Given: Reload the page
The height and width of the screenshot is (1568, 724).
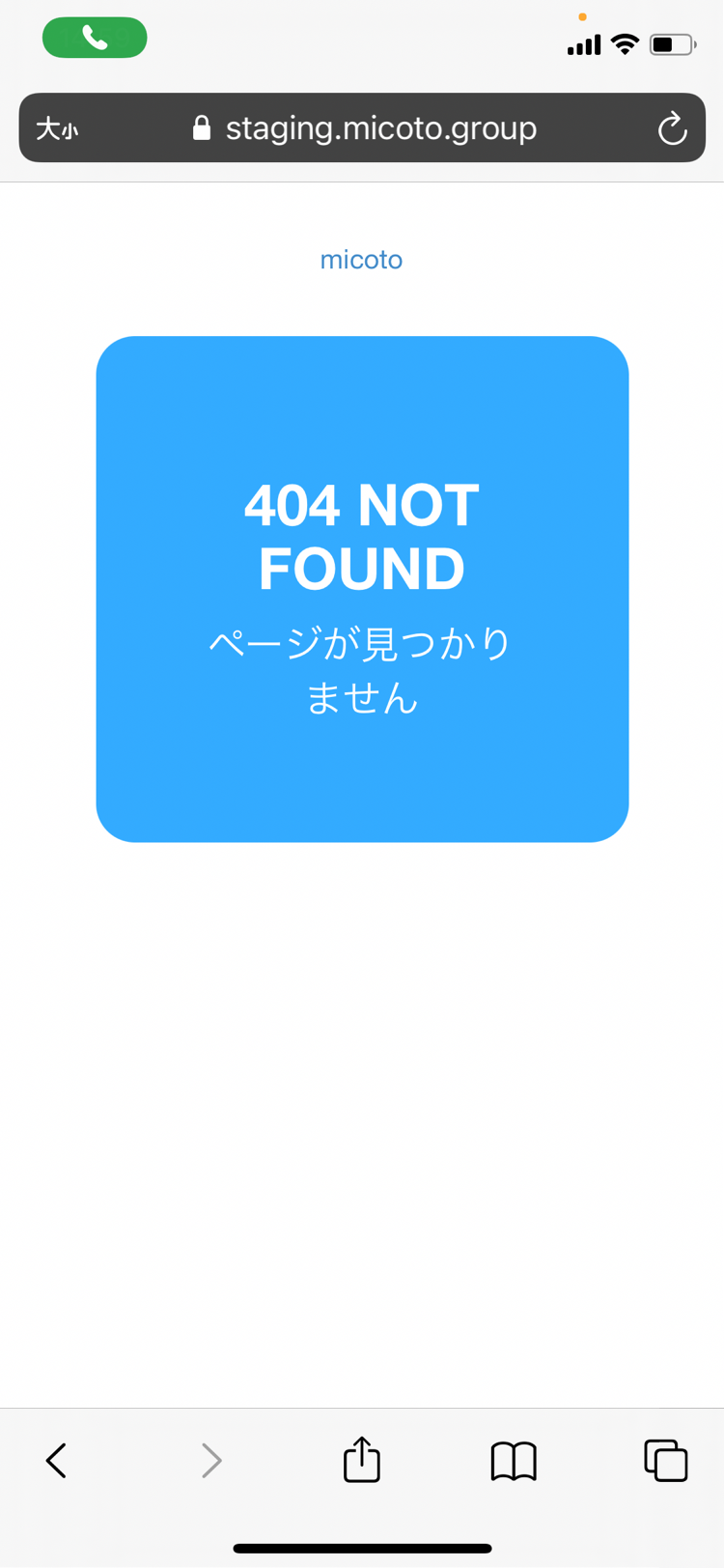Looking at the screenshot, I should click(x=672, y=128).
